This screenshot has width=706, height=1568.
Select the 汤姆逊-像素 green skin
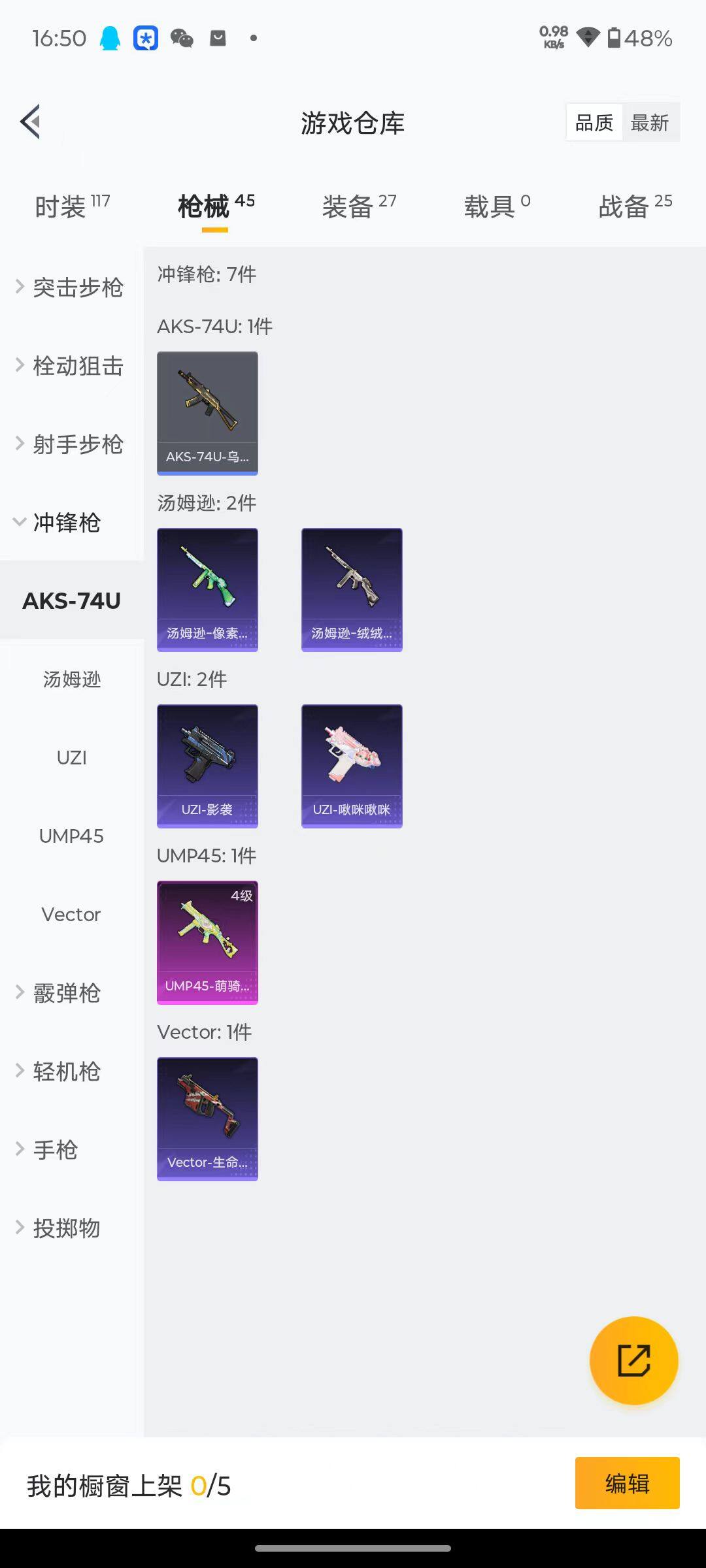pyautogui.click(x=207, y=588)
